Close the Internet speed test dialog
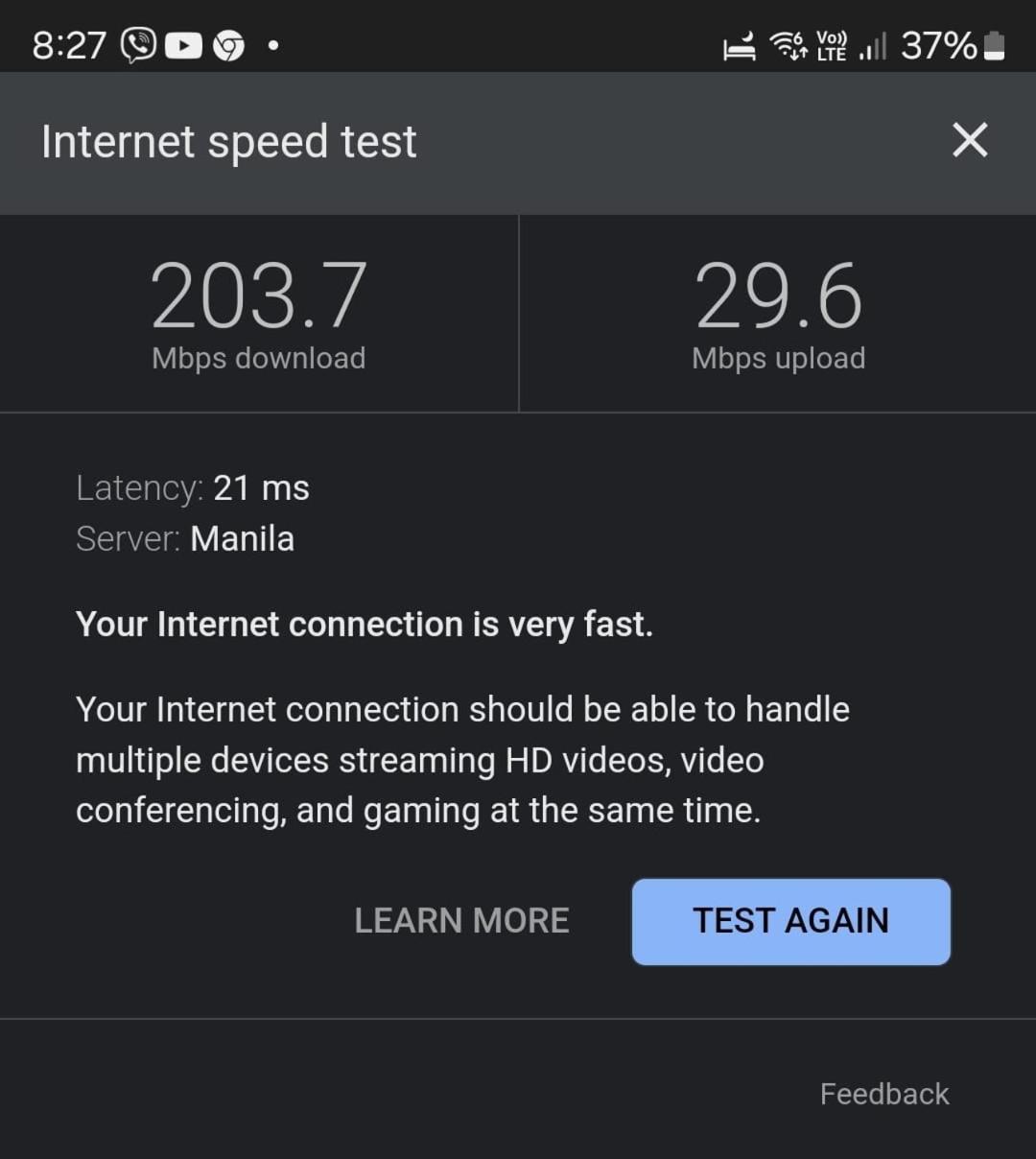 (x=970, y=140)
